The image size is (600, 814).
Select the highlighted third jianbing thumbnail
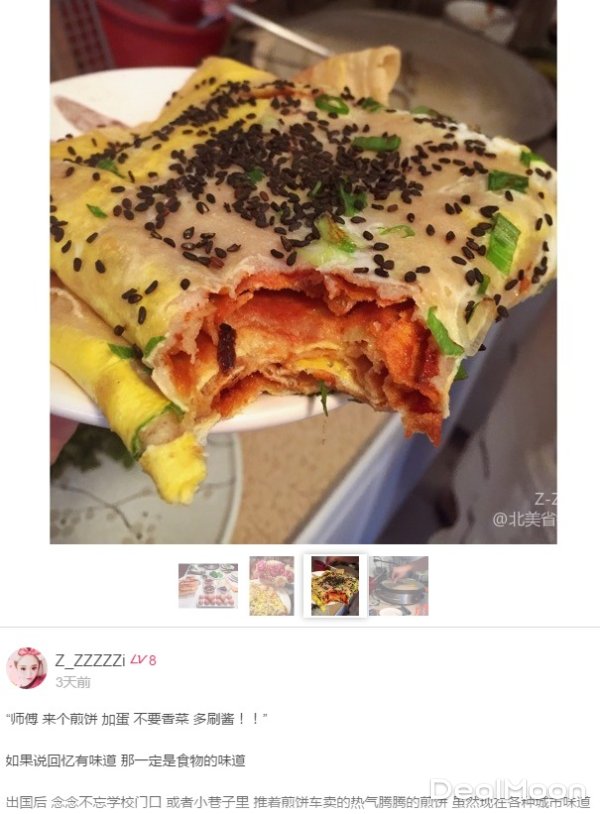335,586
